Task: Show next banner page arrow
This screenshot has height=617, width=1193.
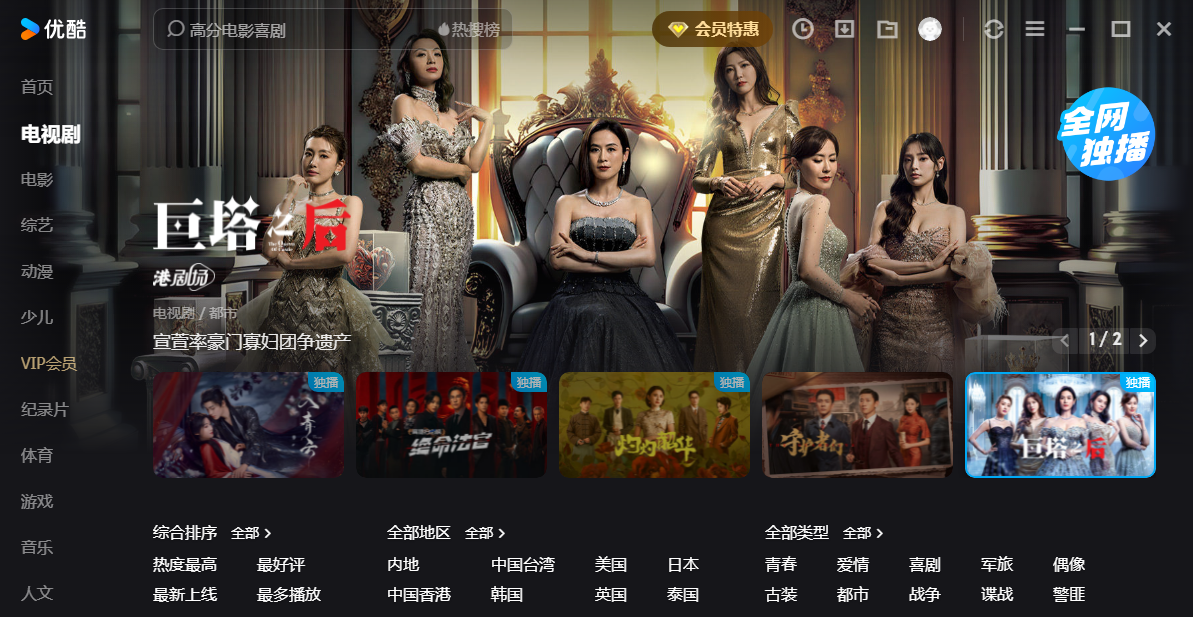Action: pyautogui.click(x=1143, y=340)
